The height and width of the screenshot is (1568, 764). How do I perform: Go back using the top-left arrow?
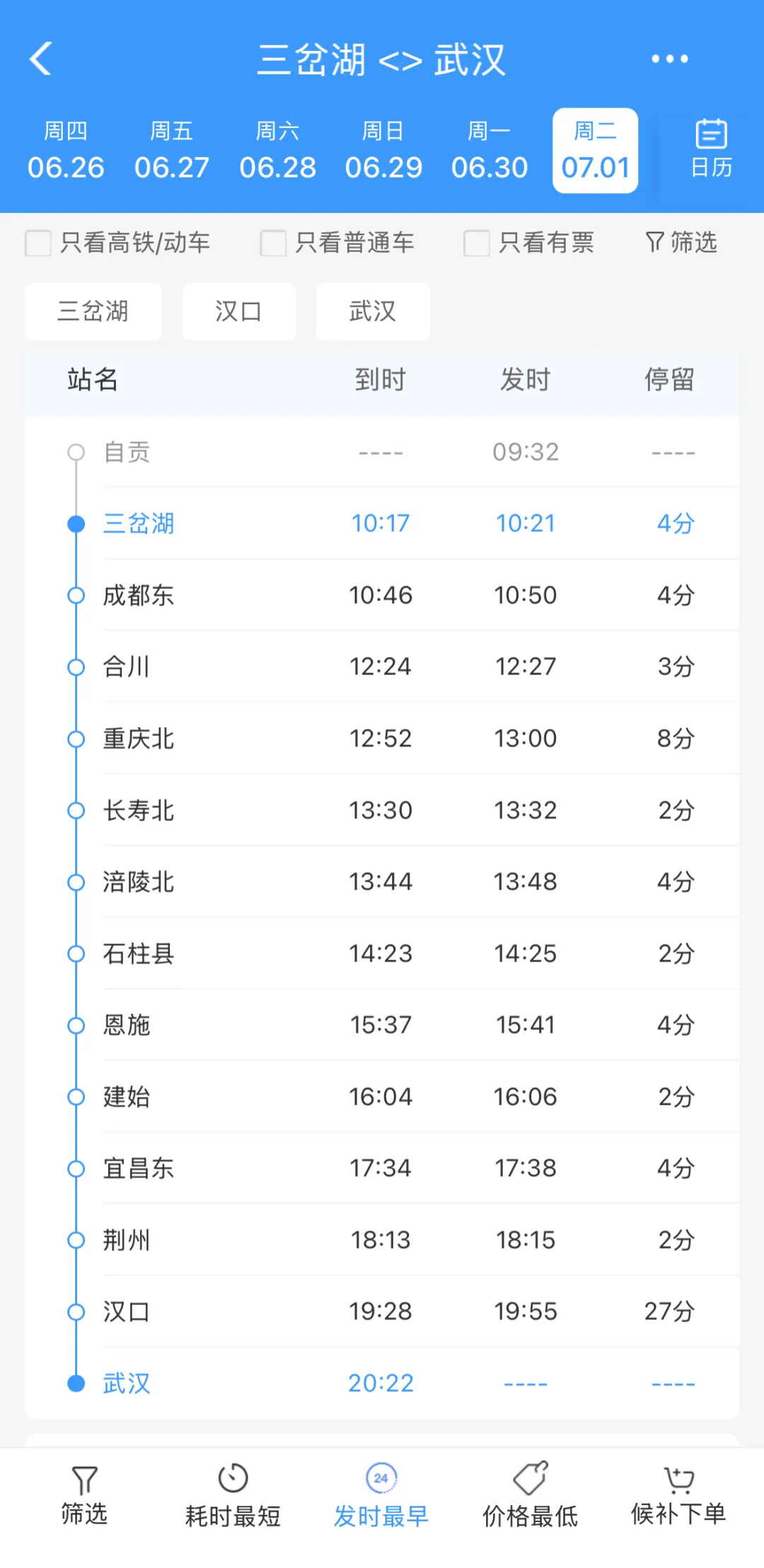(x=41, y=59)
